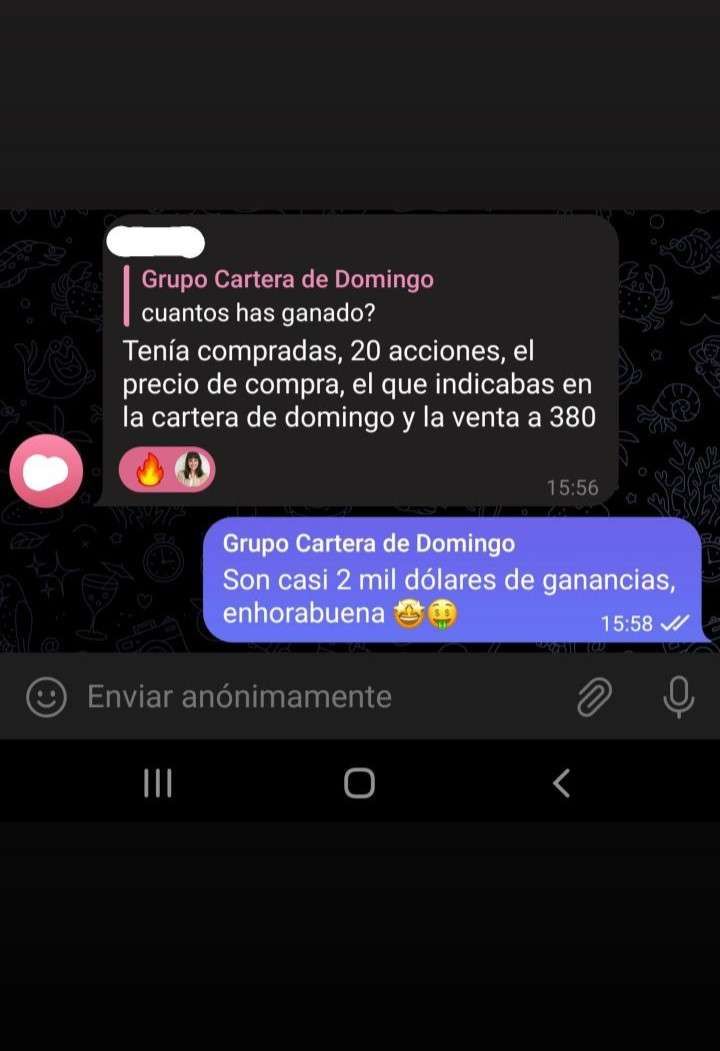This screenshot has width=720, height=1051.
Task: Return to the home screen
Action: coord(359,783)
